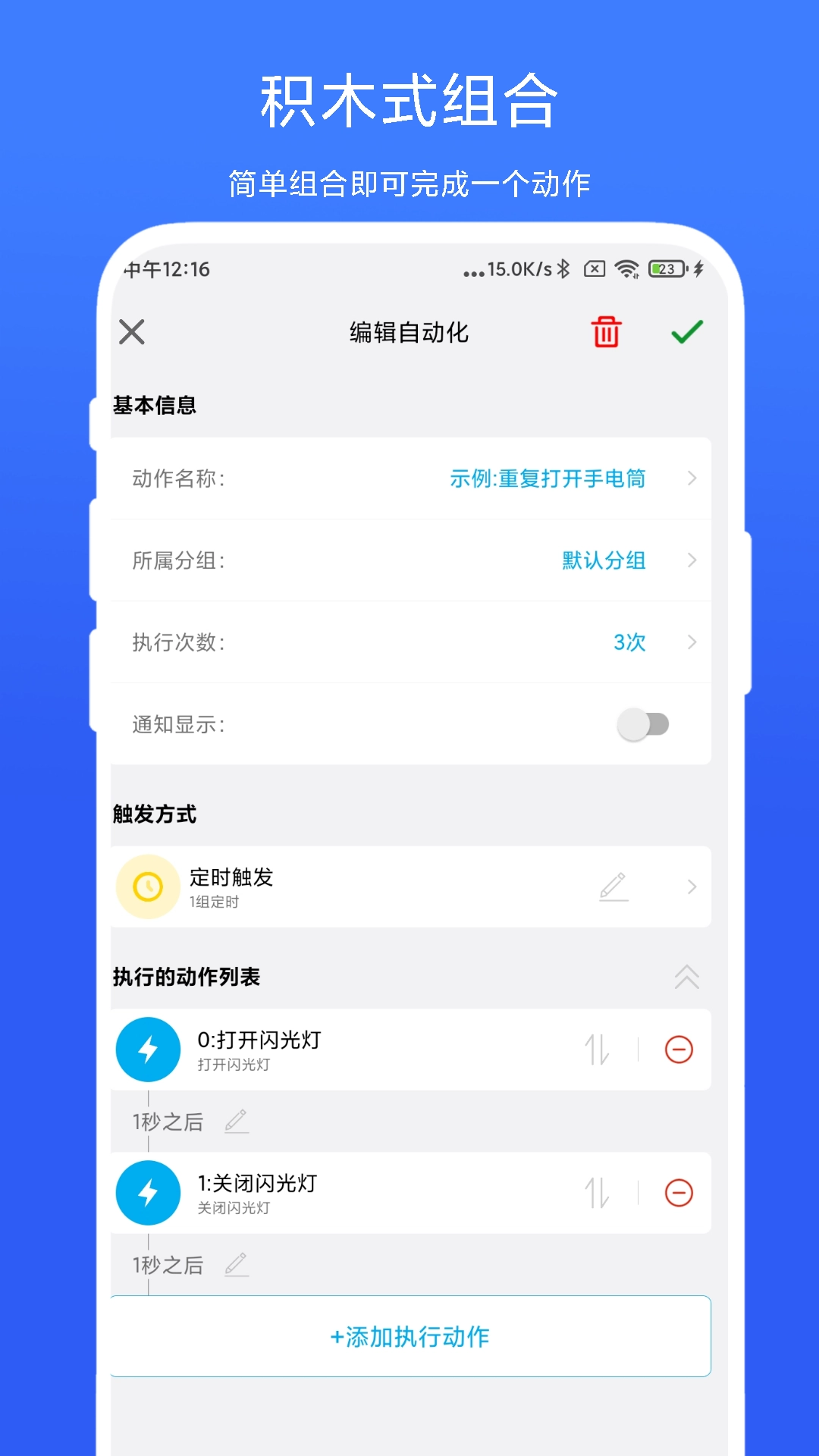Remove the 打开闪光灯 action with minus button
The width and height of the screenshot is (819, 1456).
679,1050
